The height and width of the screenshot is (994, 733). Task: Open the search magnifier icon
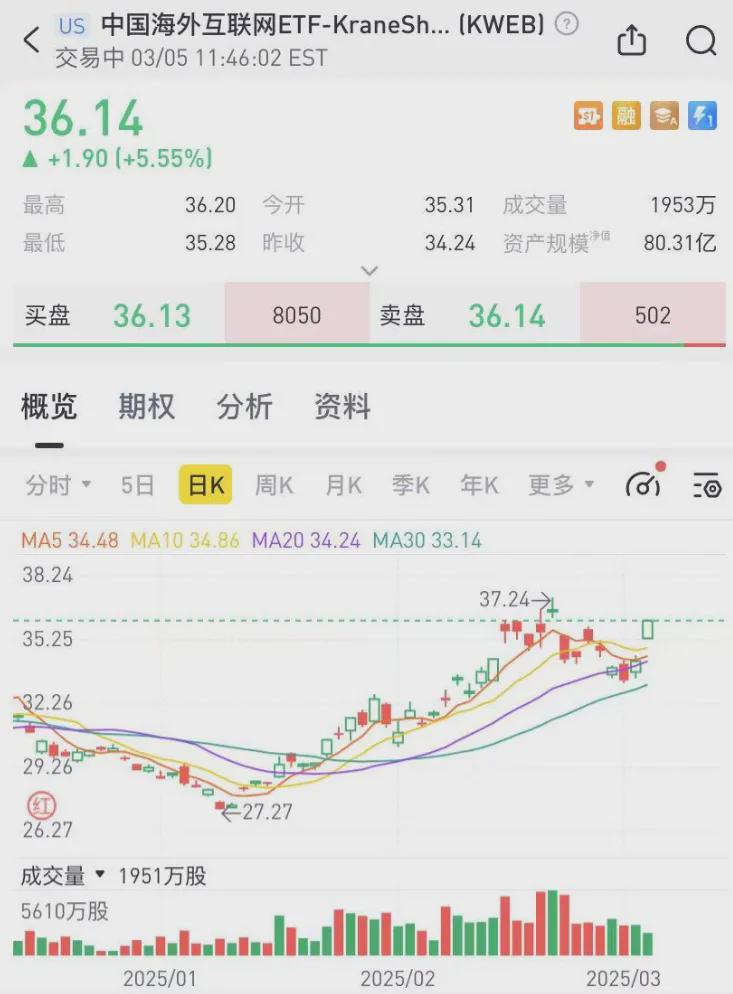[x=701, y=41]
